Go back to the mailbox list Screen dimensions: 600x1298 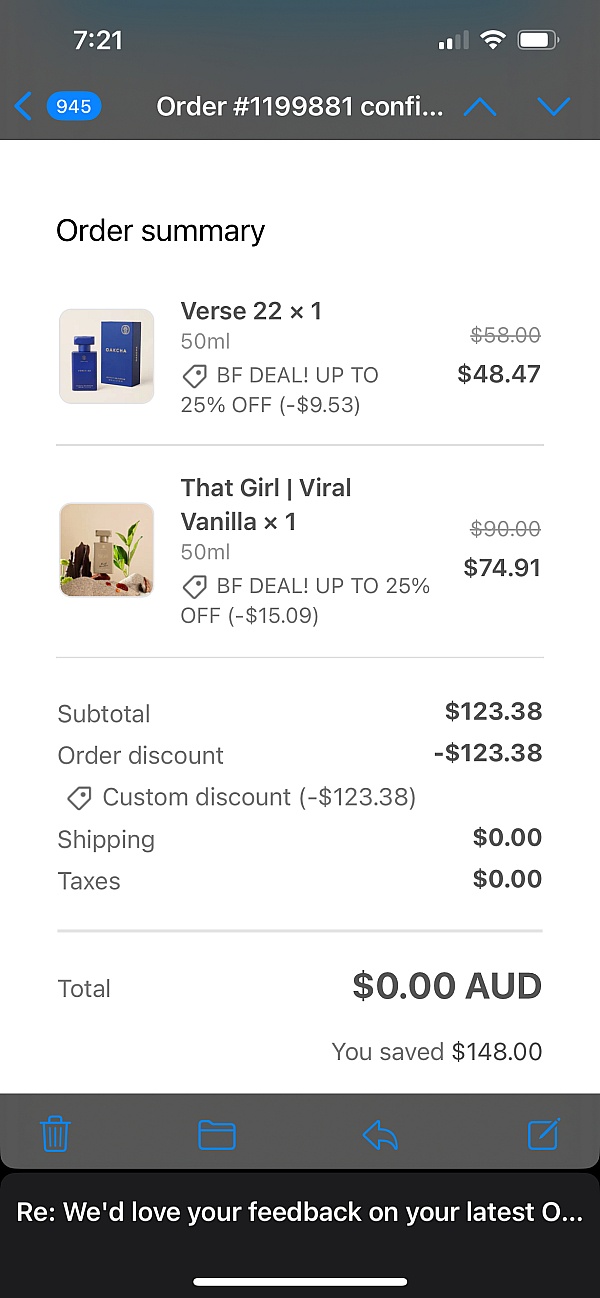click(x=58, y=106)
